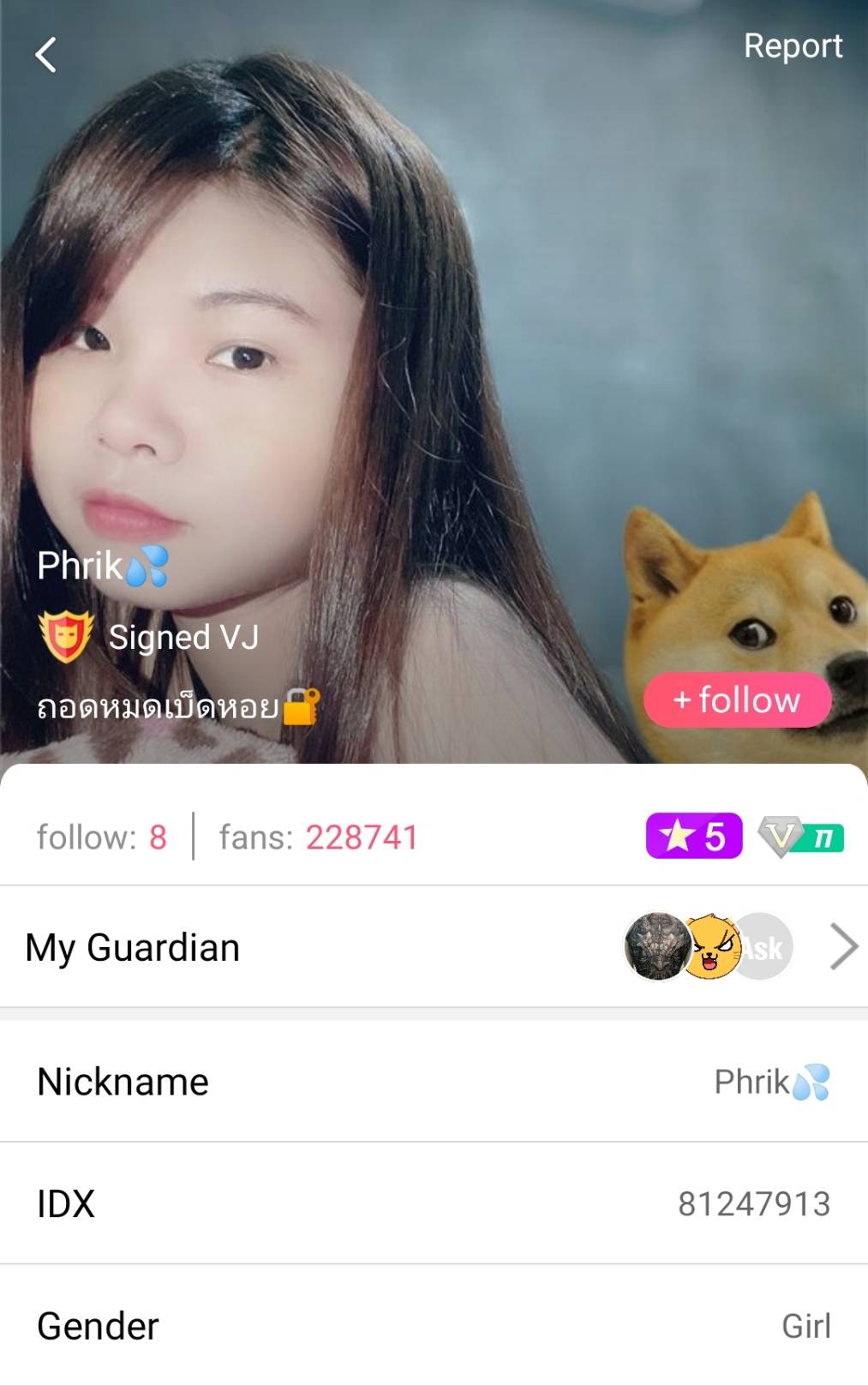This screenshot has width=868, height=1386.
Task: Tap the follow count
Action: (x=102, y=837)
